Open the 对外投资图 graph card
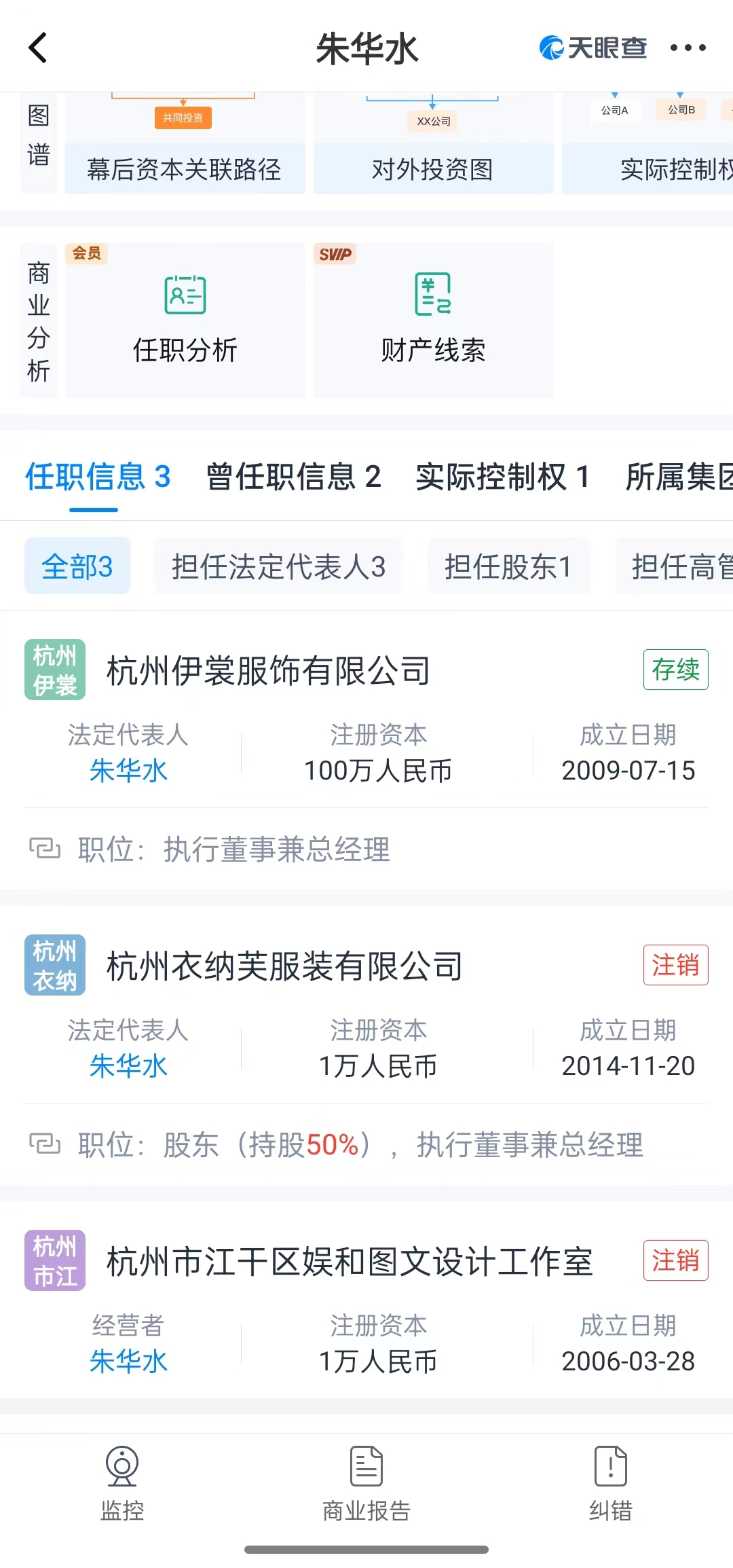 coord(433,143)
